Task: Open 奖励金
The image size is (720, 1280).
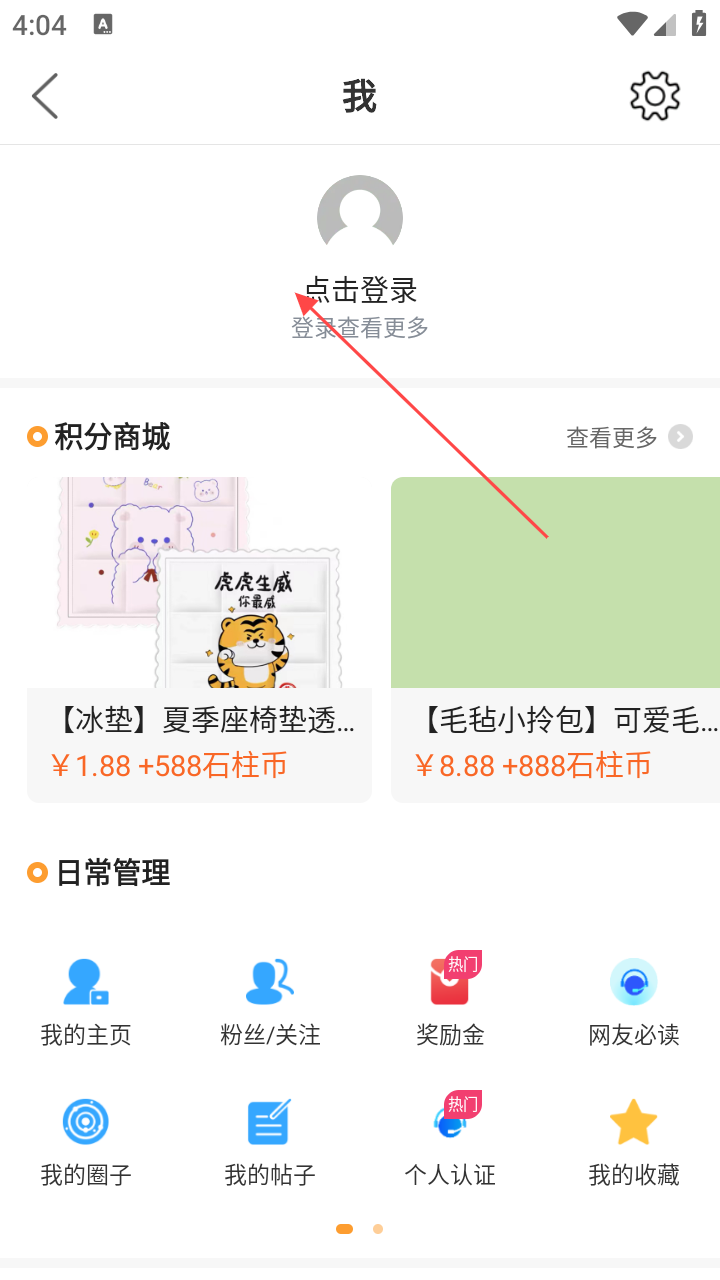Action: (x=450, y=1000)
